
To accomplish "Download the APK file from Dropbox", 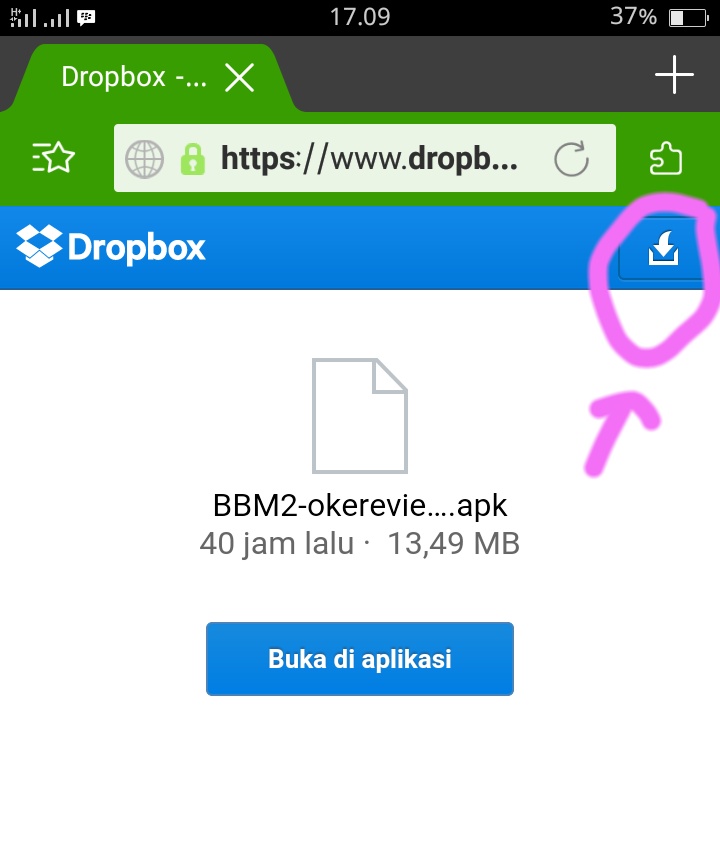I will click(x=663, y=248).
